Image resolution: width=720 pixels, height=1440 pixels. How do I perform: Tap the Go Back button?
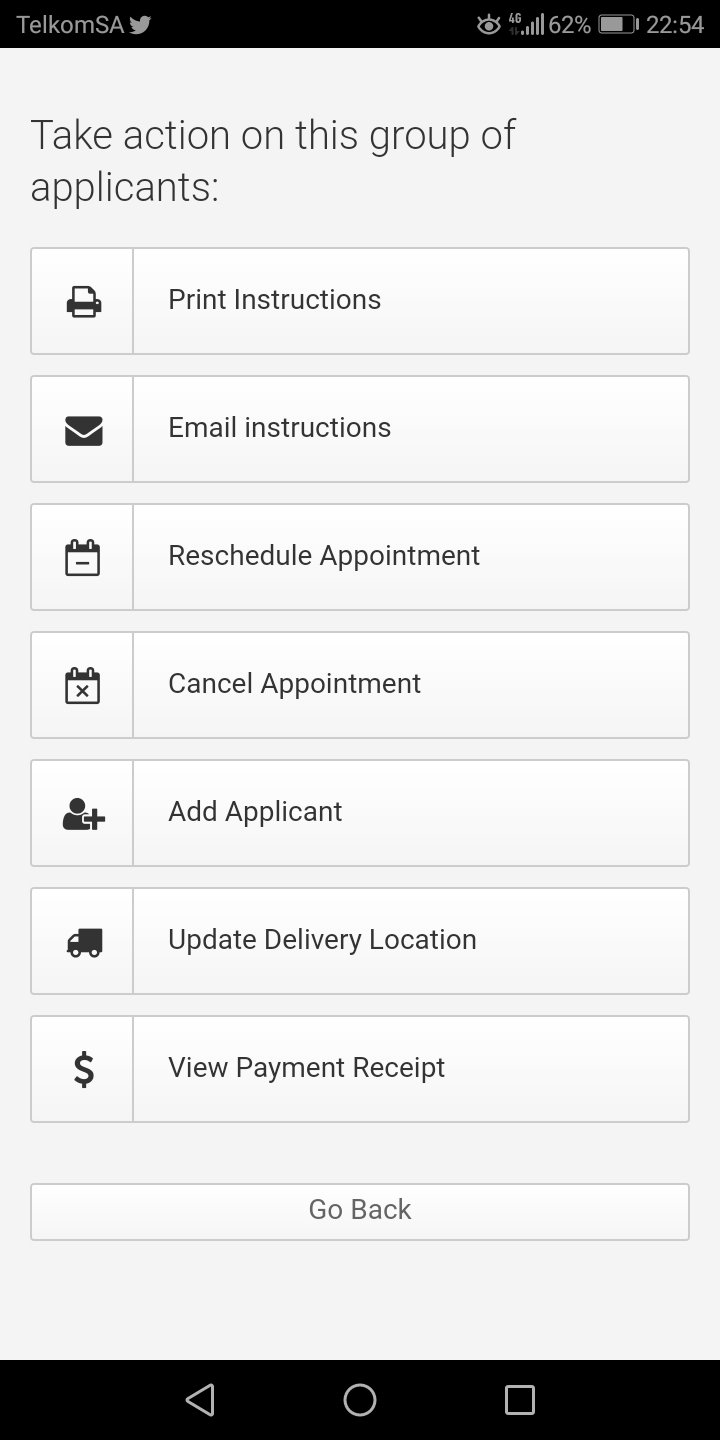click(360, 1212)
